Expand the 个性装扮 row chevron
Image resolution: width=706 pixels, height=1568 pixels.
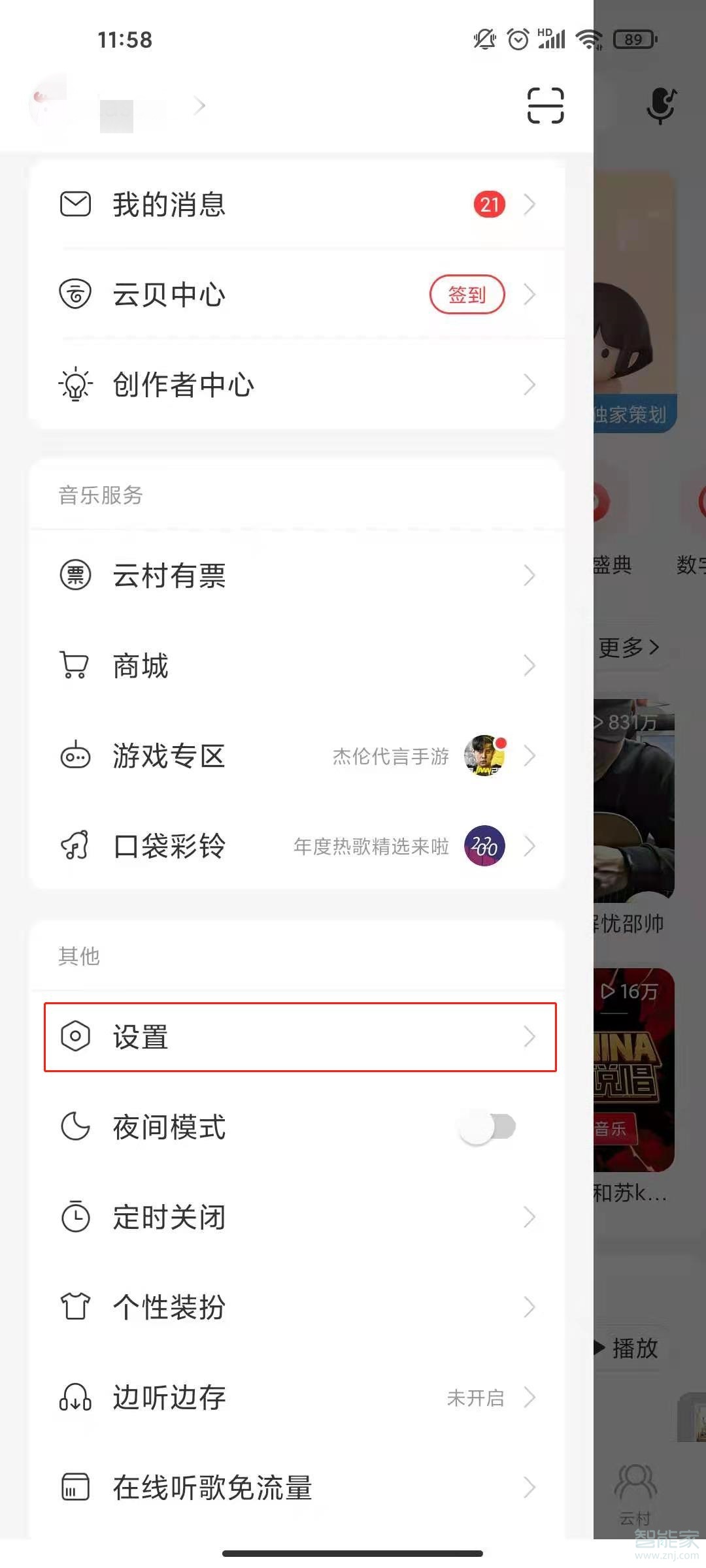pos(531,1307)
